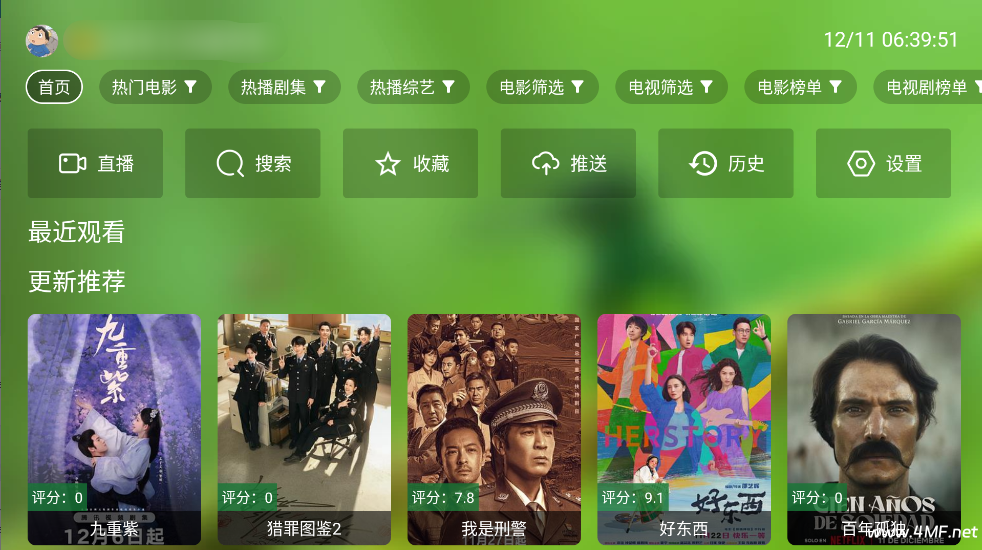Open the 电视剧榜单 tab
The image size is (982, 550).
pos(927,88)
